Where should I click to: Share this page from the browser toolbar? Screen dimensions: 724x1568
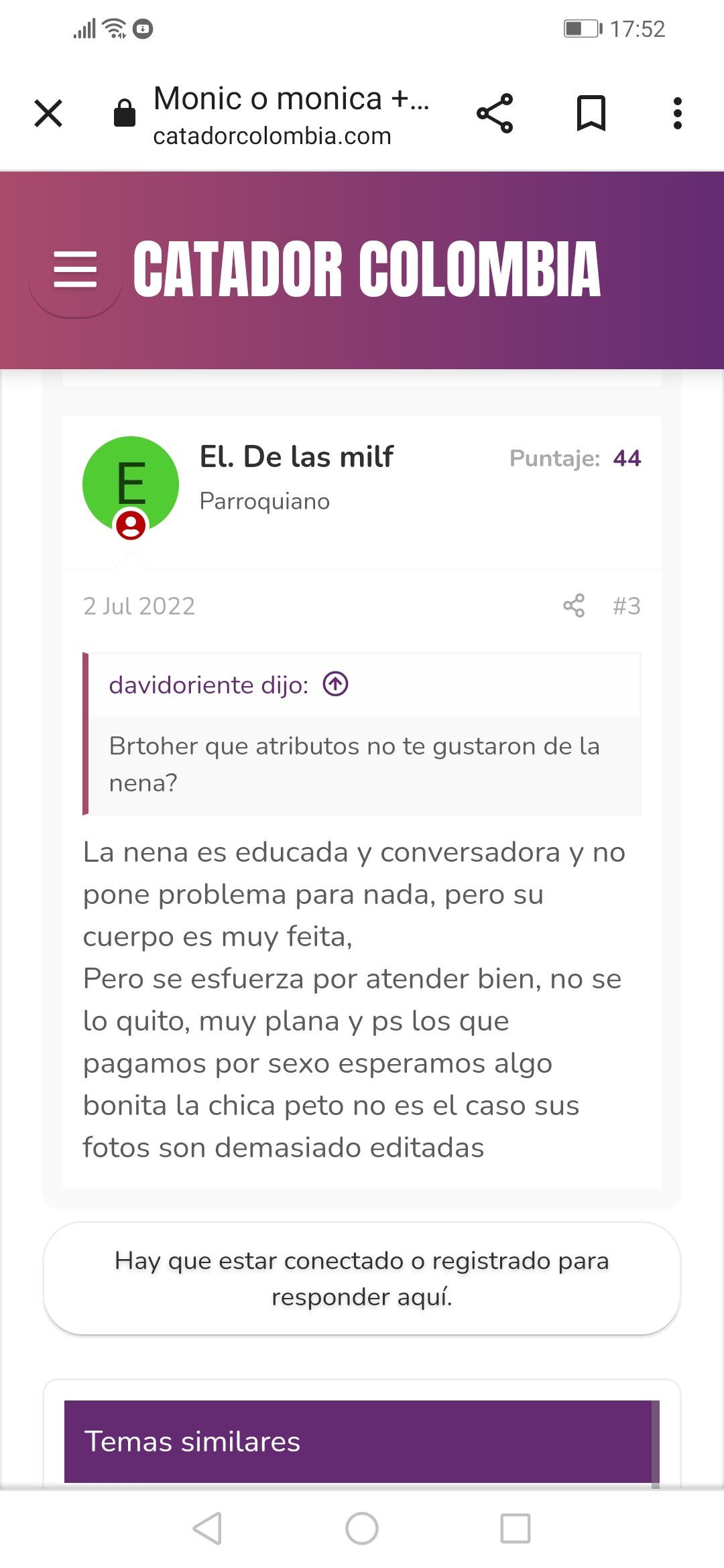[x=495, y=113]
